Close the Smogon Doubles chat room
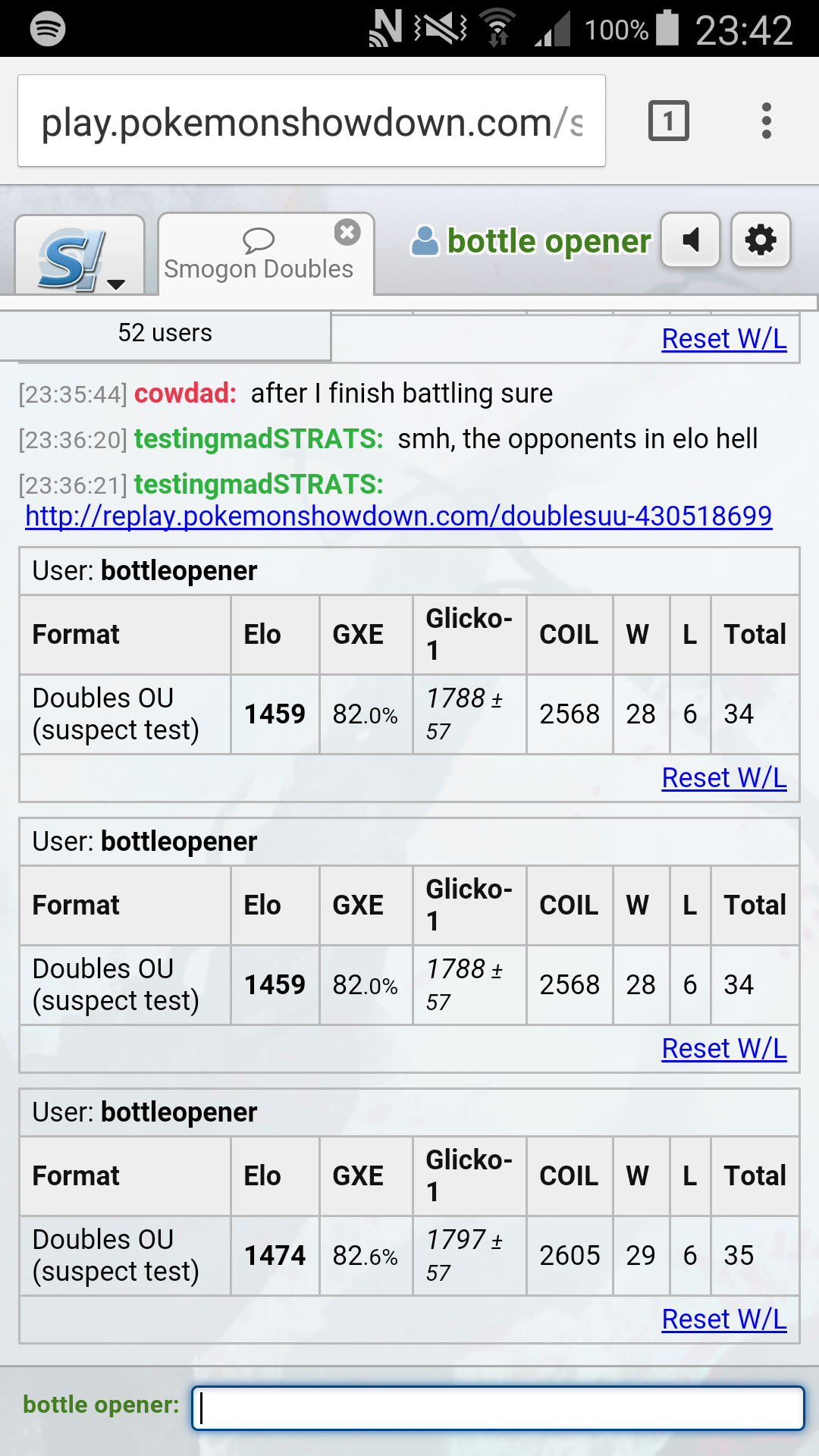The width and height of the screenshot is (819, 1456). tap(347, 232)
